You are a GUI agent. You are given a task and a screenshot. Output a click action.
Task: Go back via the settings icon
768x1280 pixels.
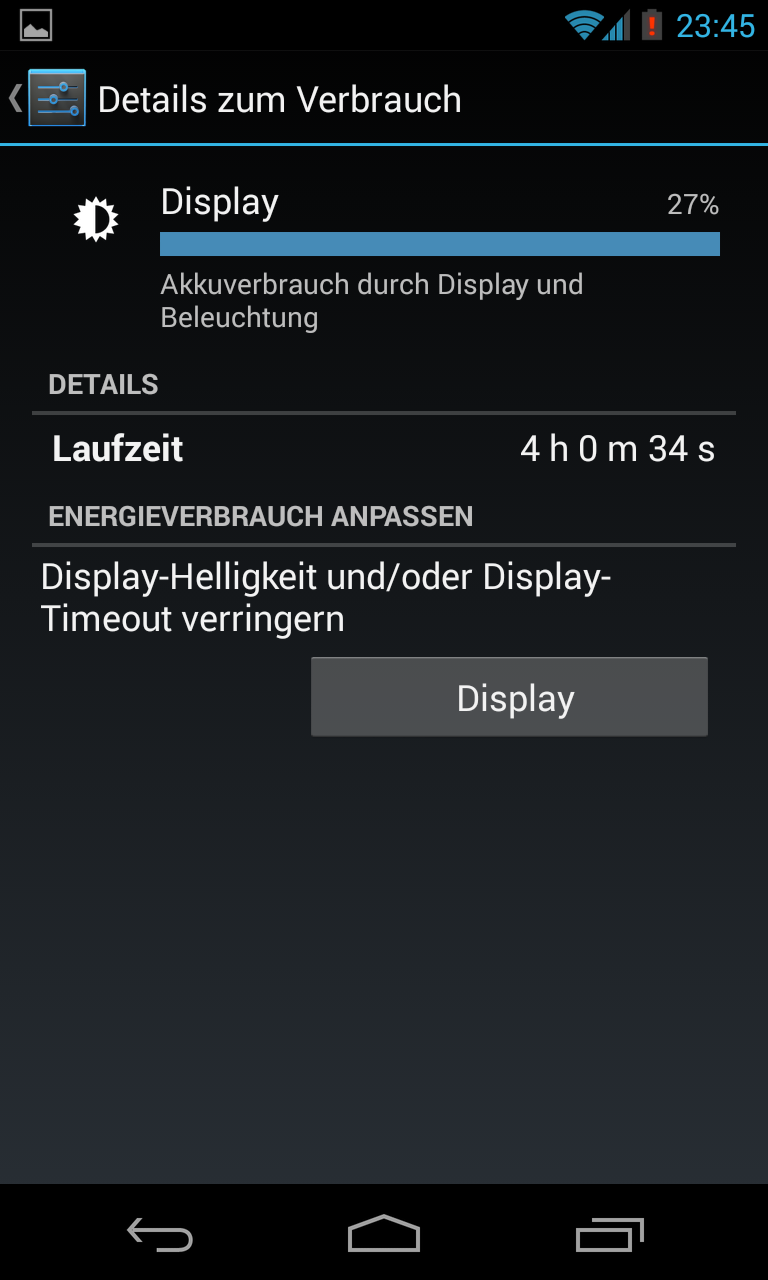[56, 98]
